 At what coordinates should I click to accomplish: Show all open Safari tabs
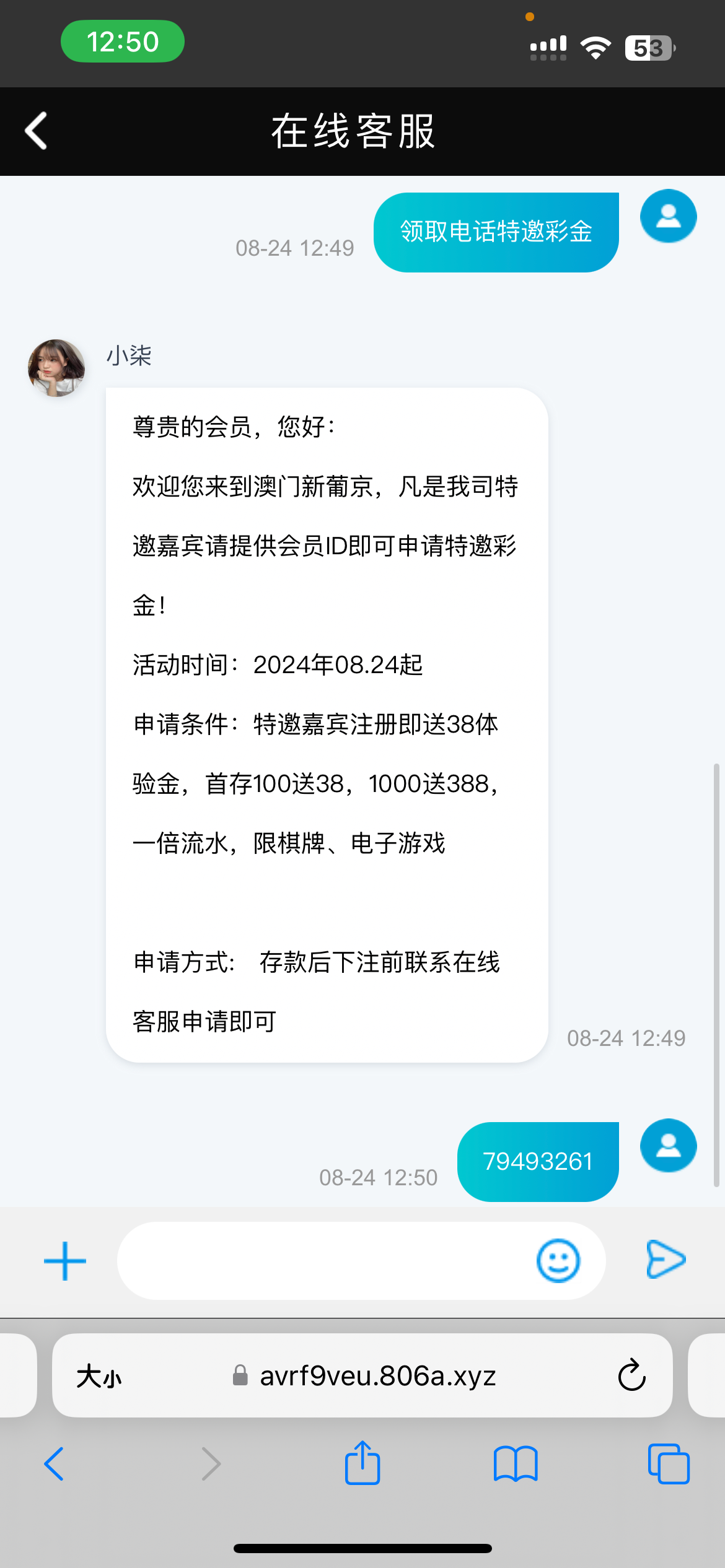point(668,1464)
